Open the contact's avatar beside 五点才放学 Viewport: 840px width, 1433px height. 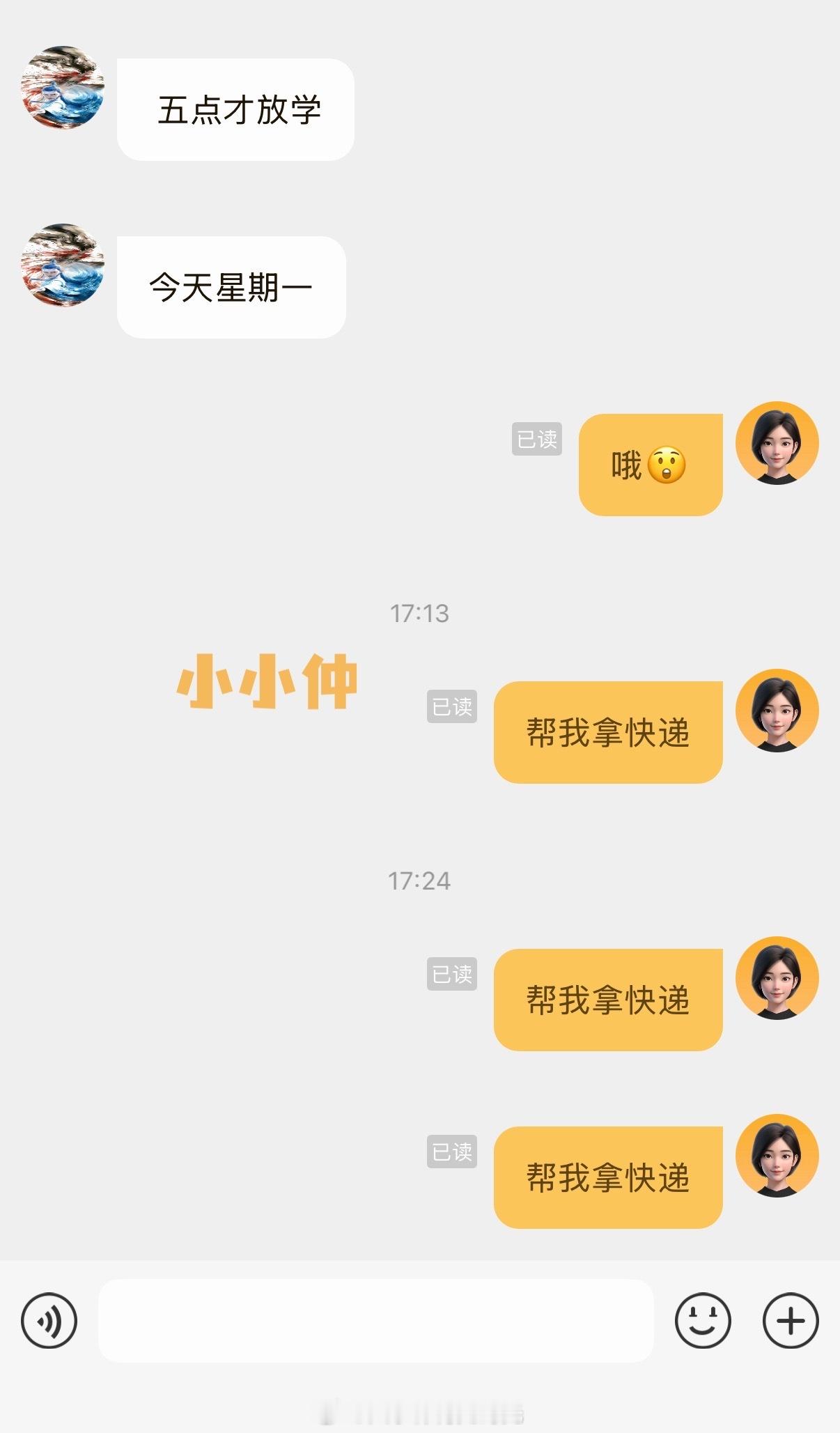tap(63, 88)
